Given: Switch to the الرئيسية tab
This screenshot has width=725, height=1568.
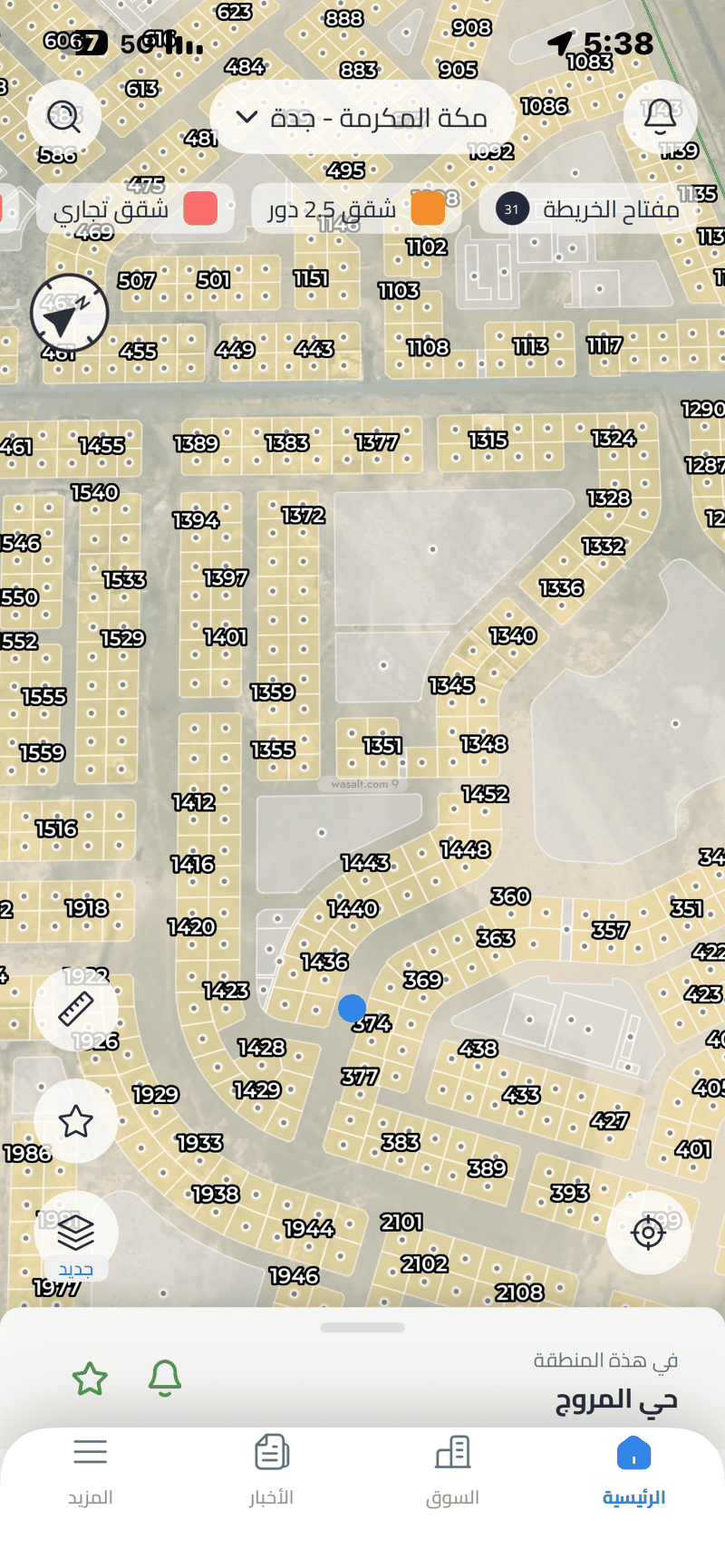Looking at the screenshot, I should [633, 1470].
